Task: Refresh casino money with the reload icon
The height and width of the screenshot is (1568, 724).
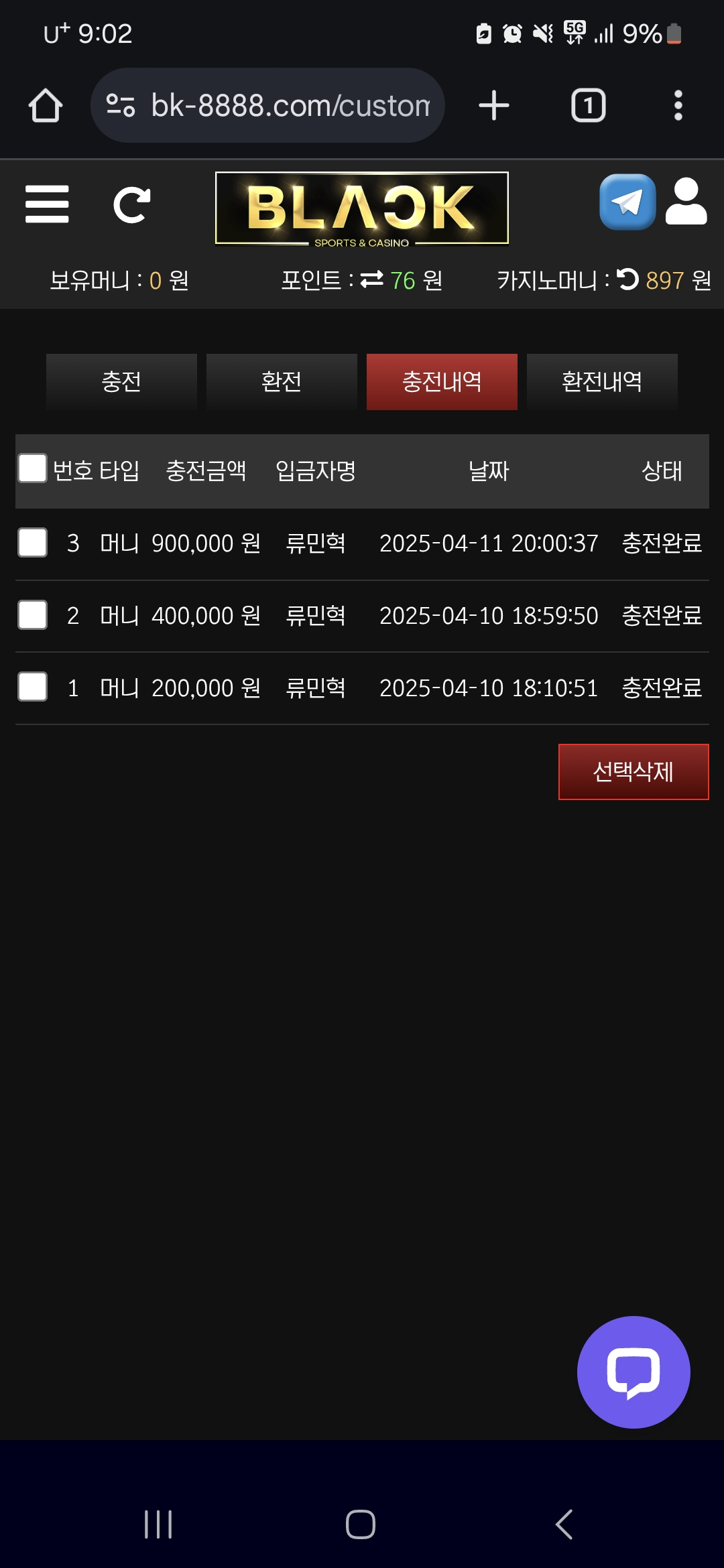Action: click(x=627, y=279)
